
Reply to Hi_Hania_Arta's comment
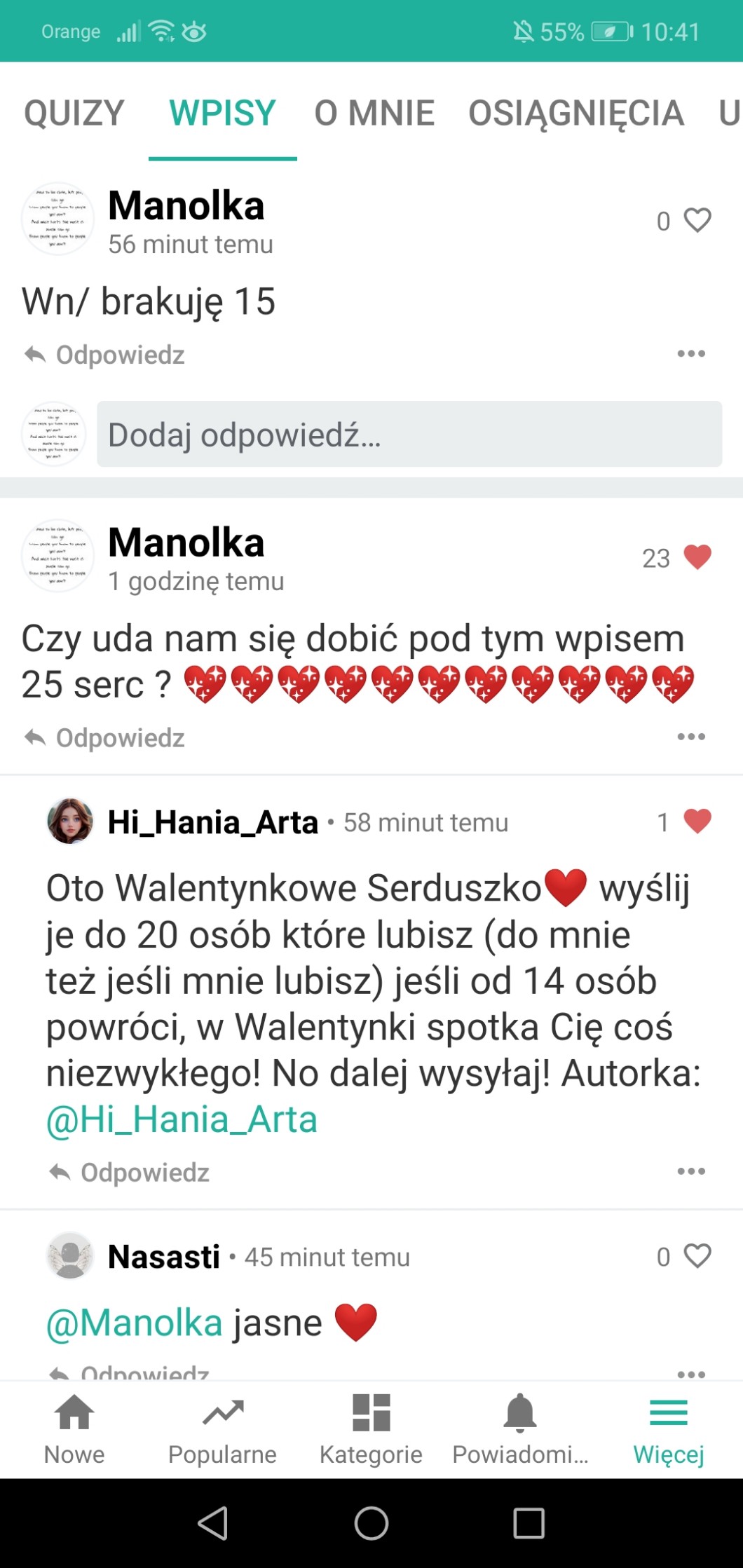(x=130, y=1172)
